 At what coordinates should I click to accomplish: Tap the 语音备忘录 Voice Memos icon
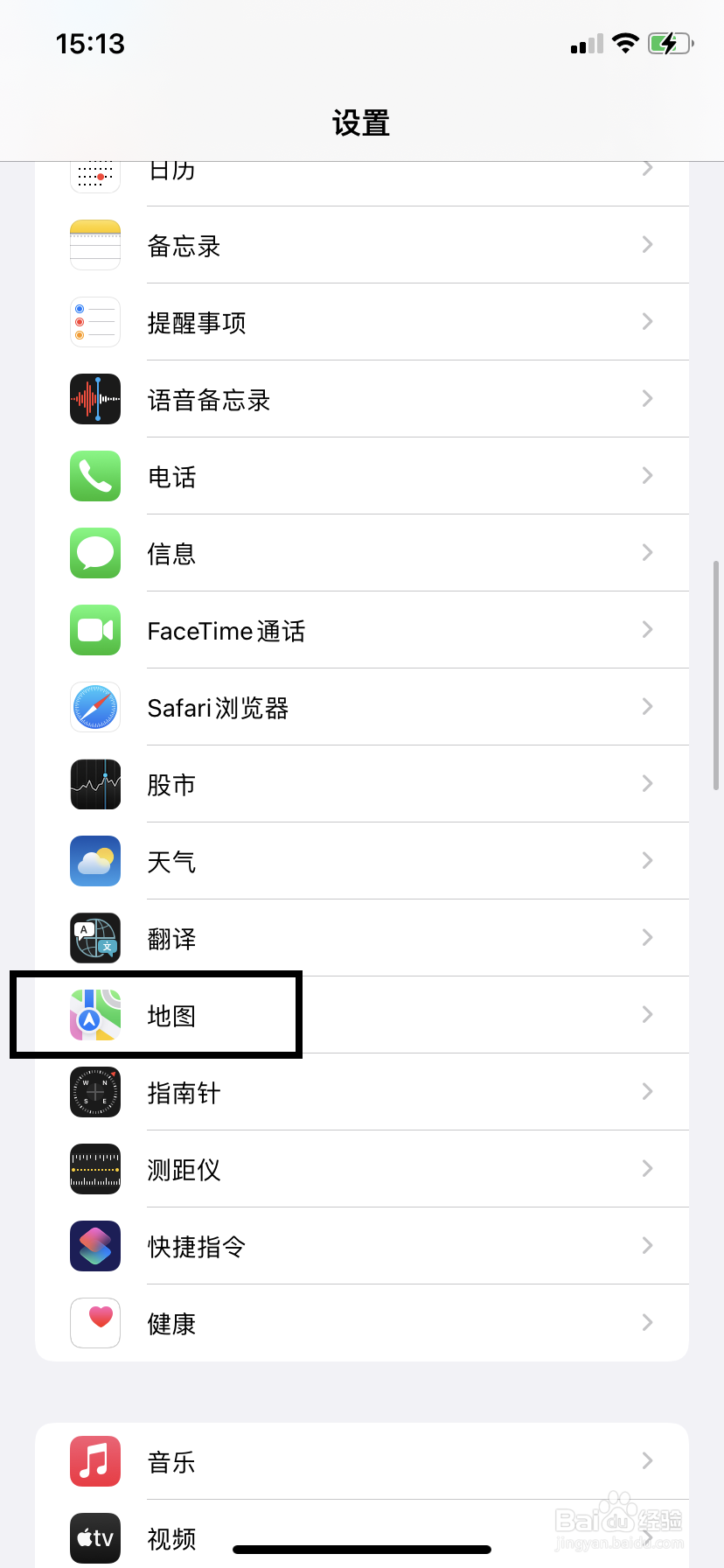click(94, 399)
